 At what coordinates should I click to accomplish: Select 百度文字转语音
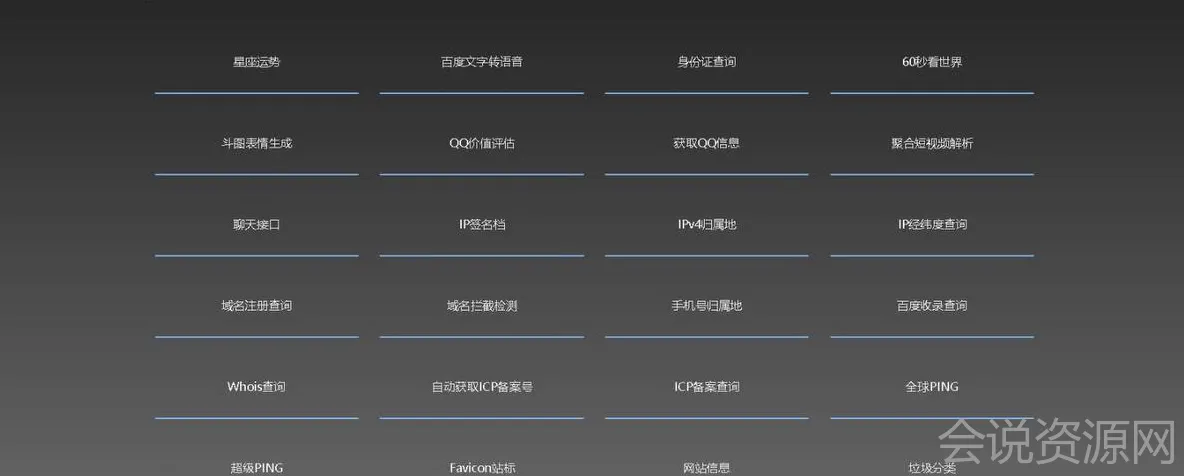coord(481,62)
